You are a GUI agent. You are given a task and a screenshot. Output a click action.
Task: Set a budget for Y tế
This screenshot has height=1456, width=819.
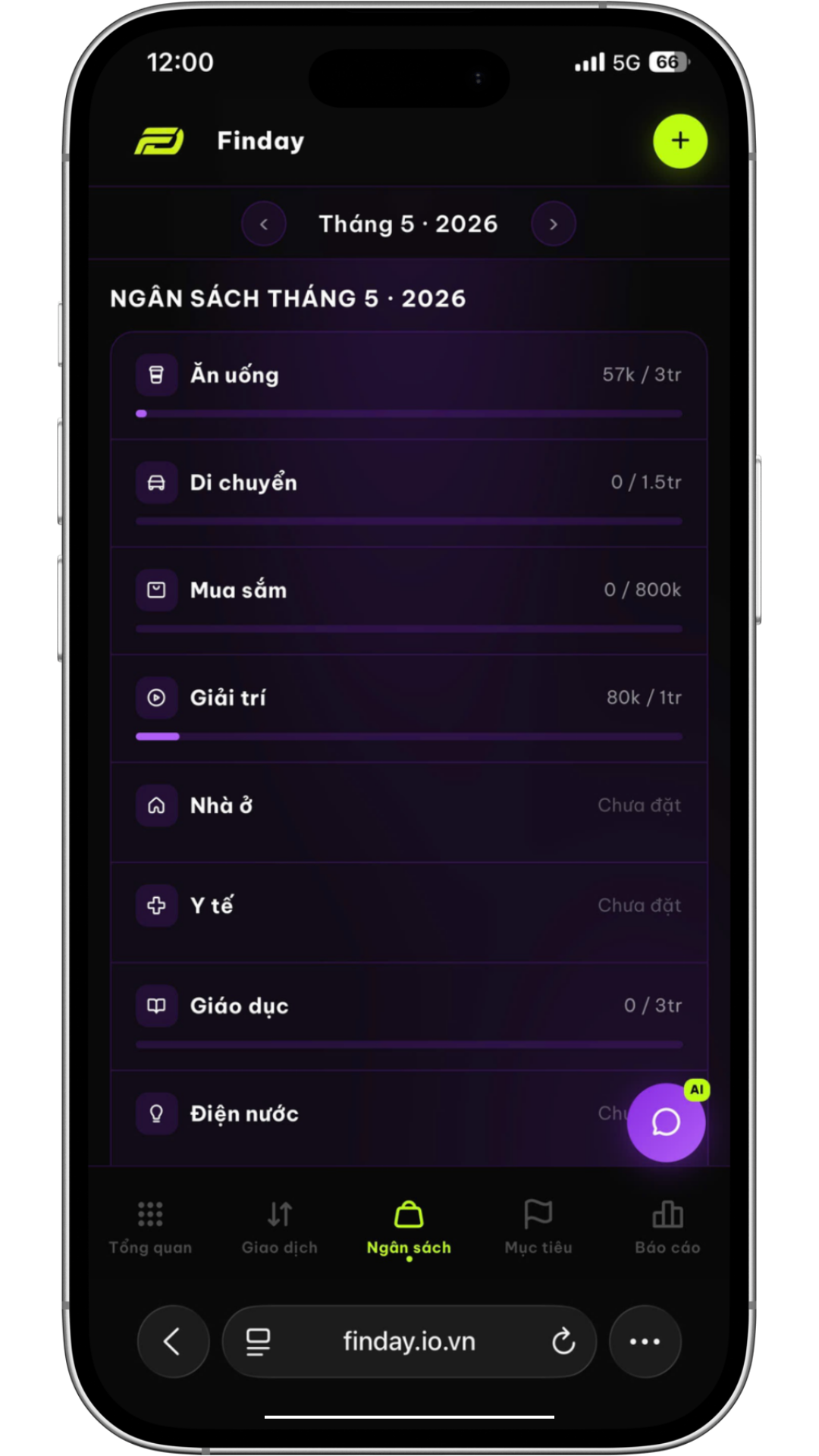[409, 913]
